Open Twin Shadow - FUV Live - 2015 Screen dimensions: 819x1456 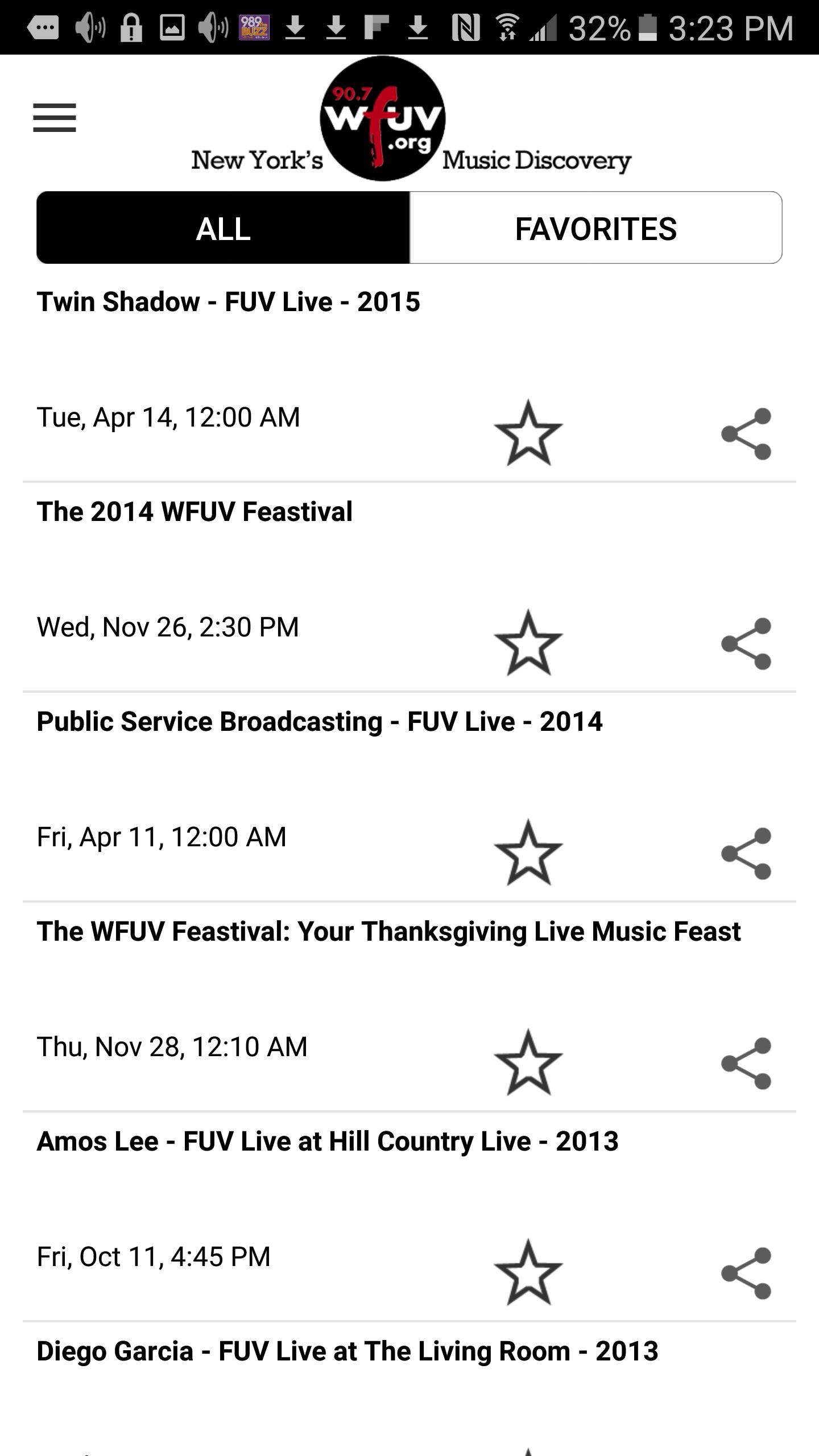[229, 301]
